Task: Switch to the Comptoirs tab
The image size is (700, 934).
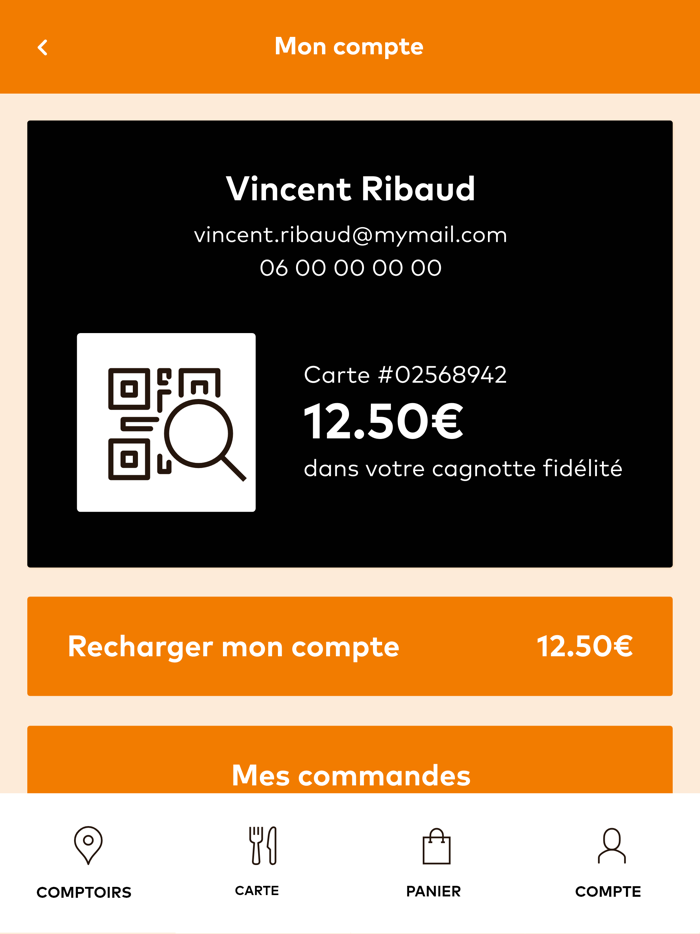Action: 85,863
